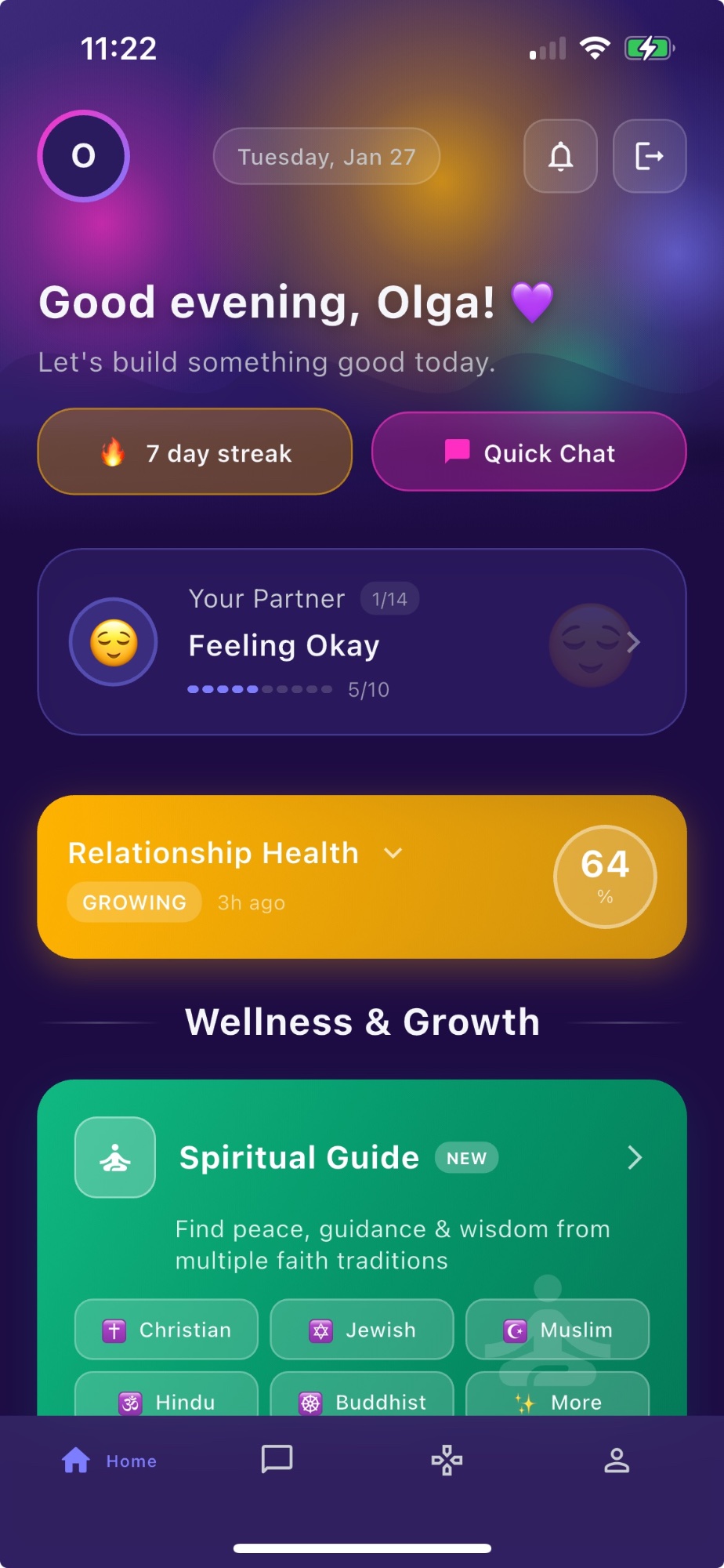Open Spiritual Guide with its arrow chevron
Image resolution: width=724 pixels, height=1568 pixels.
[x=635, y=1158]
